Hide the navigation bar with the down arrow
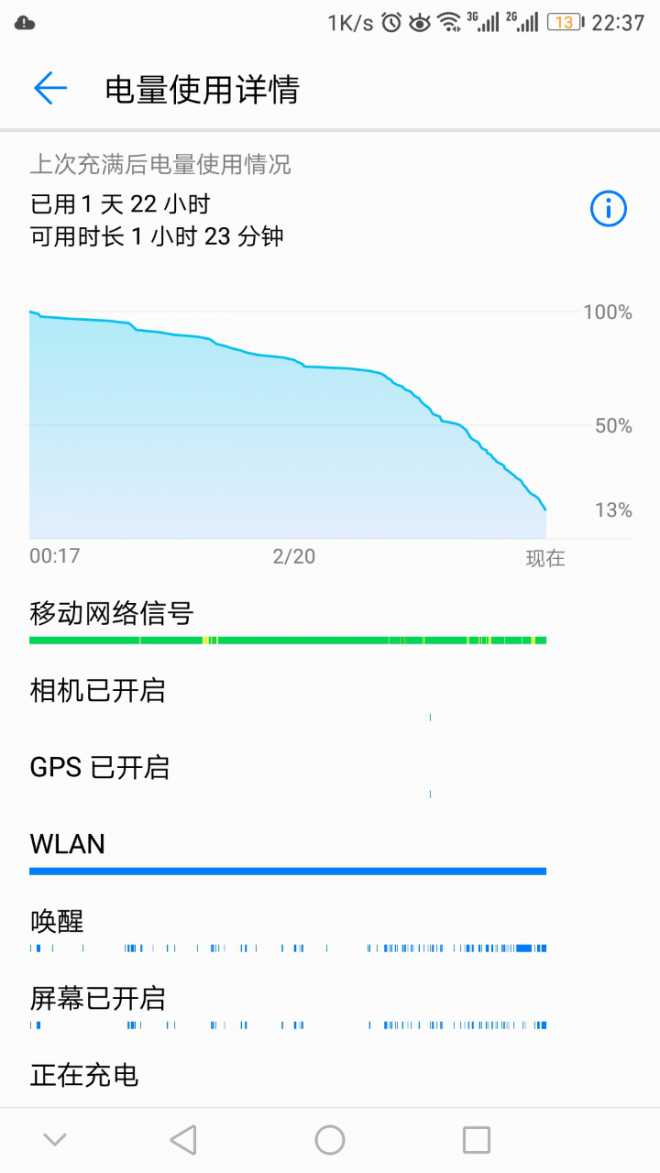660x1173 pixels. (x=56, y=1139)
